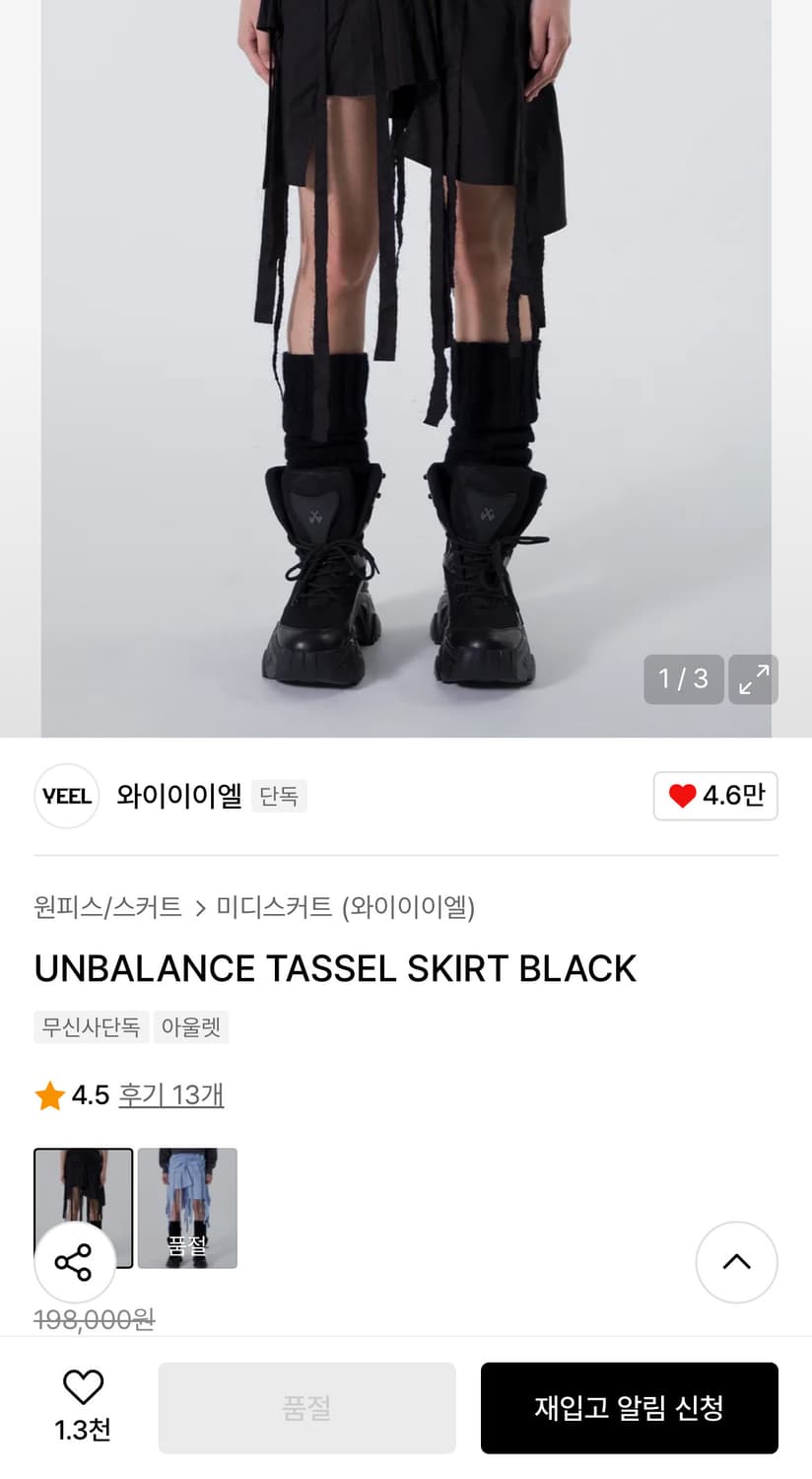Tap the orange star rating icon

tap(48, 1094)
